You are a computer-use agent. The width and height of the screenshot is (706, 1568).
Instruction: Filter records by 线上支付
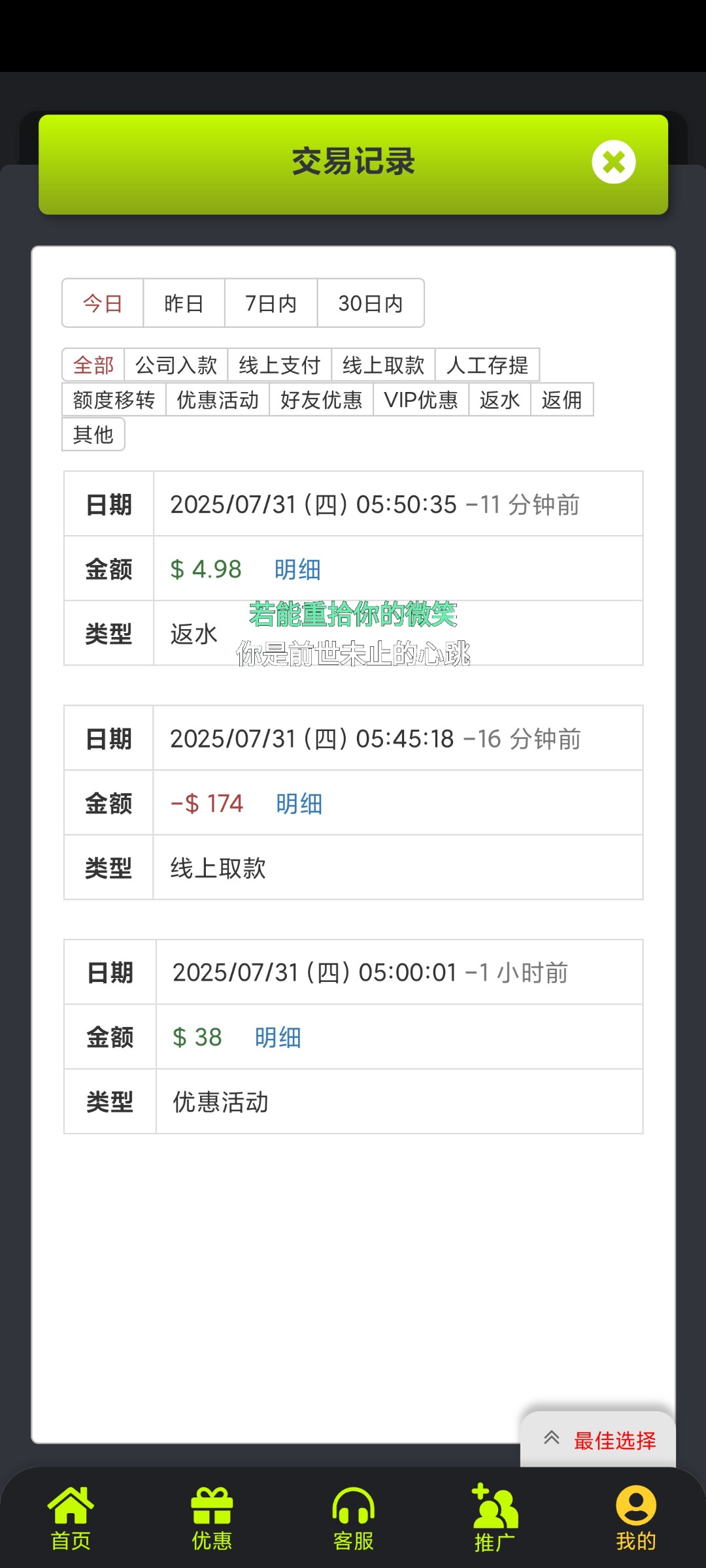tap(279, 365)
